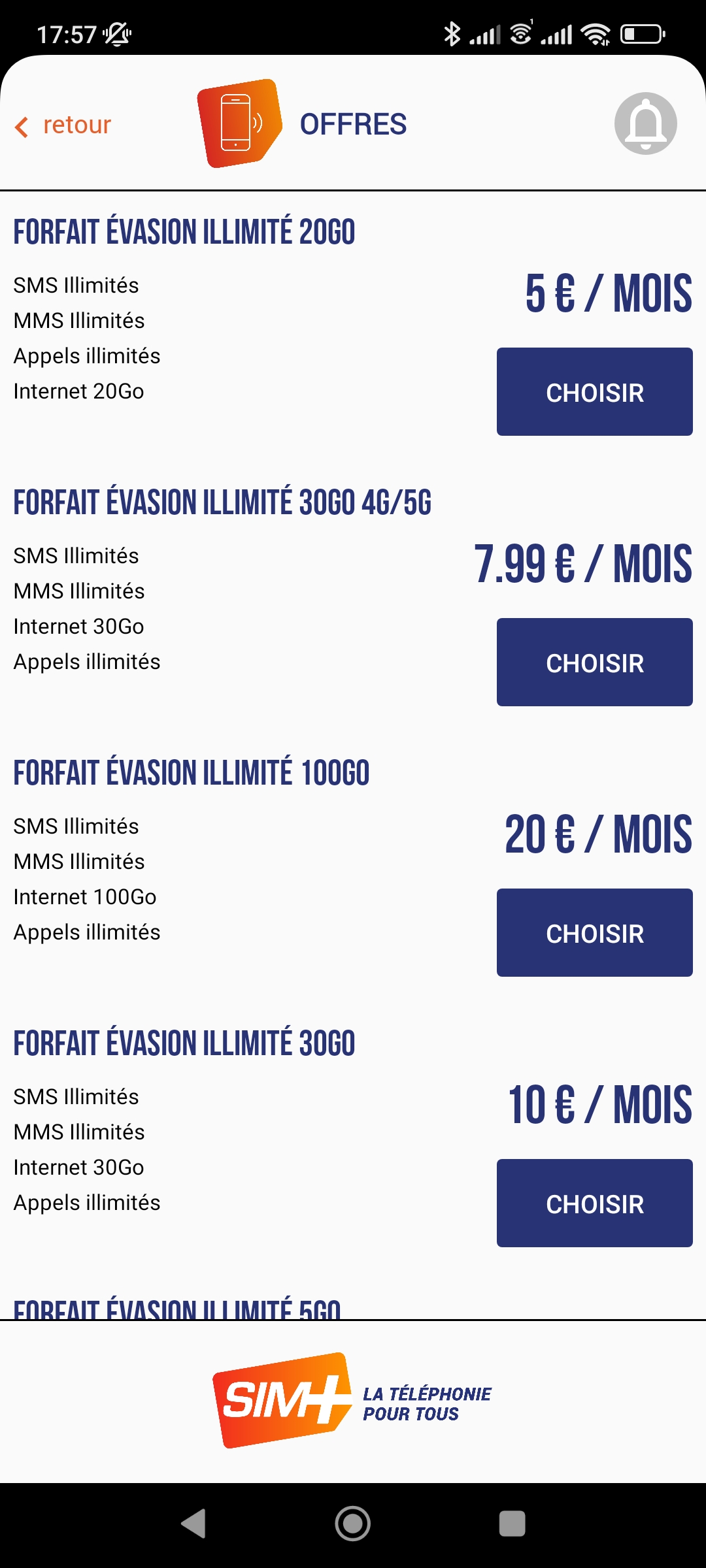Tap the system back button
Image resolution: width=706 pixels, height=1568 pixels.
coord(193,1524)
